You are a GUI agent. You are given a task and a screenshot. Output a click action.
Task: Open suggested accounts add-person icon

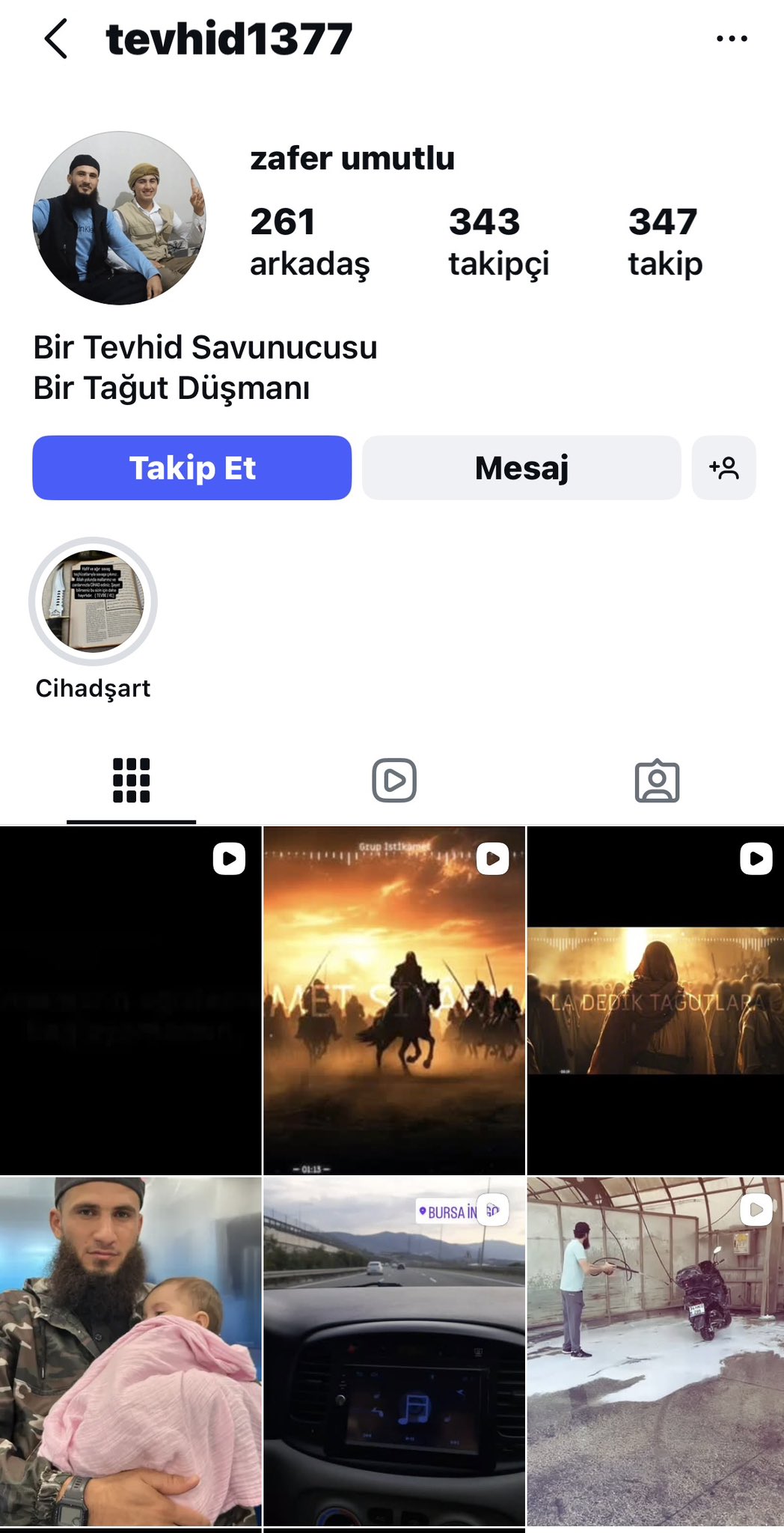[x=723, y=468]
